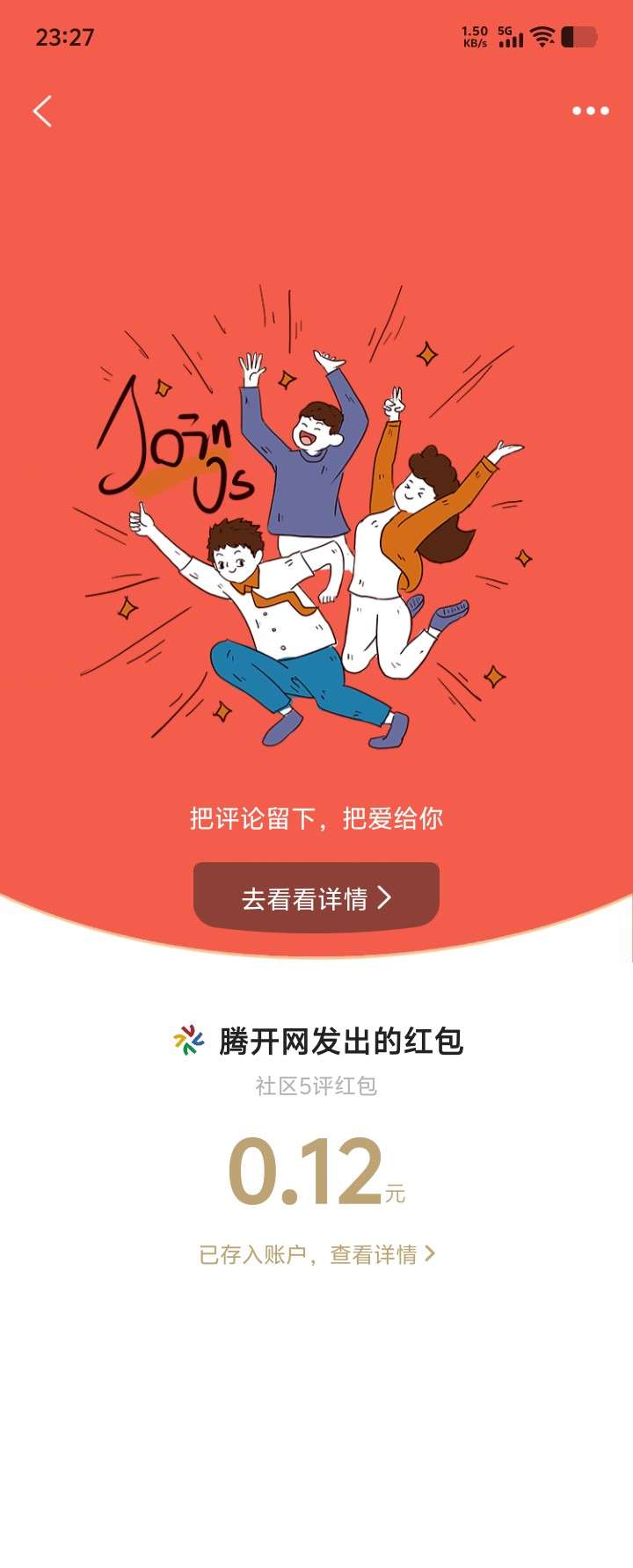This screenshot has width=633, height=1568.
Task: Tap the 去看看详情 button
Action: click(x=316, y=897)
